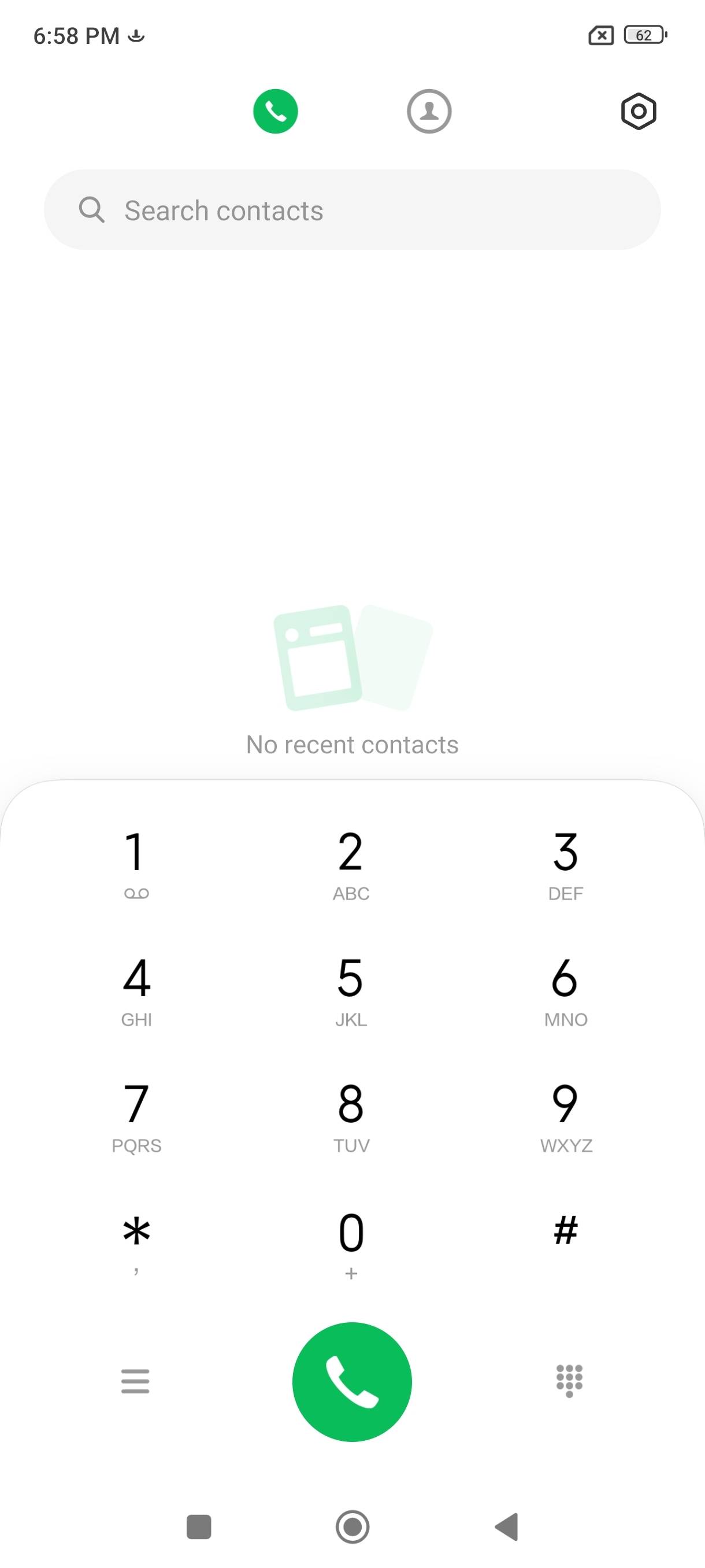This screenshot has height=1568, width=705.
Task: Dial digit 0 on the keypad
Action: [x=351, y=1242]
